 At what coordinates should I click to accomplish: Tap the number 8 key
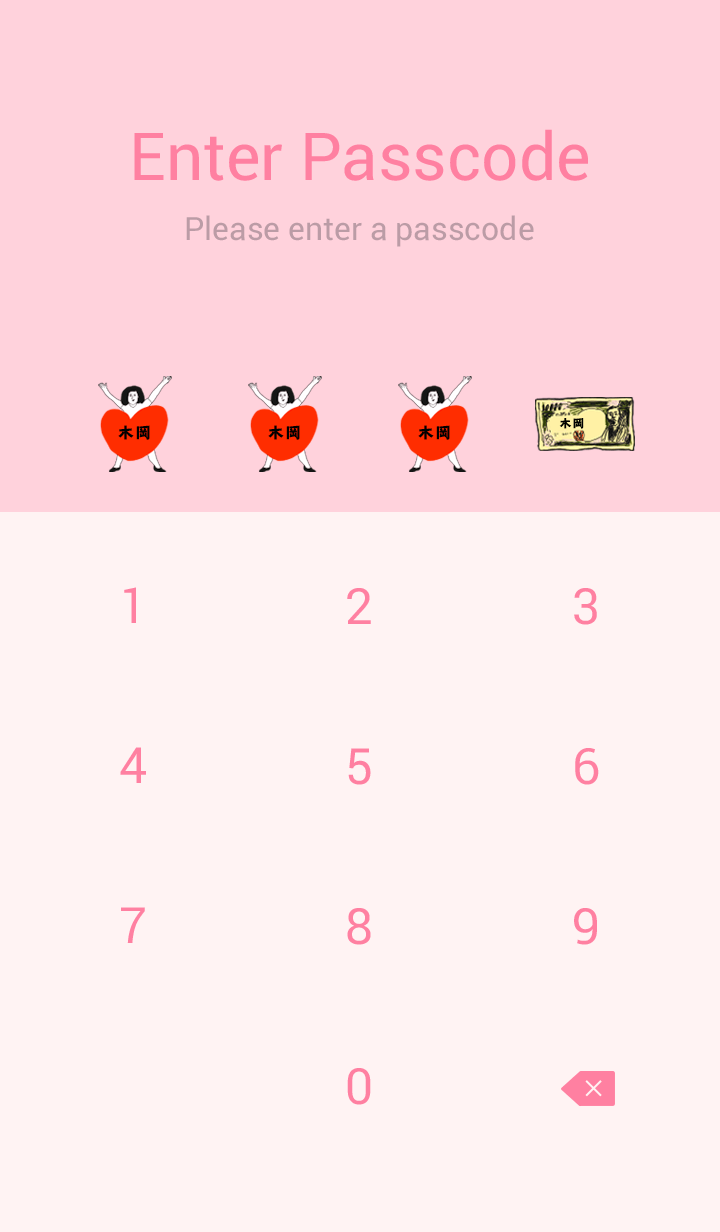coord(359,927)
